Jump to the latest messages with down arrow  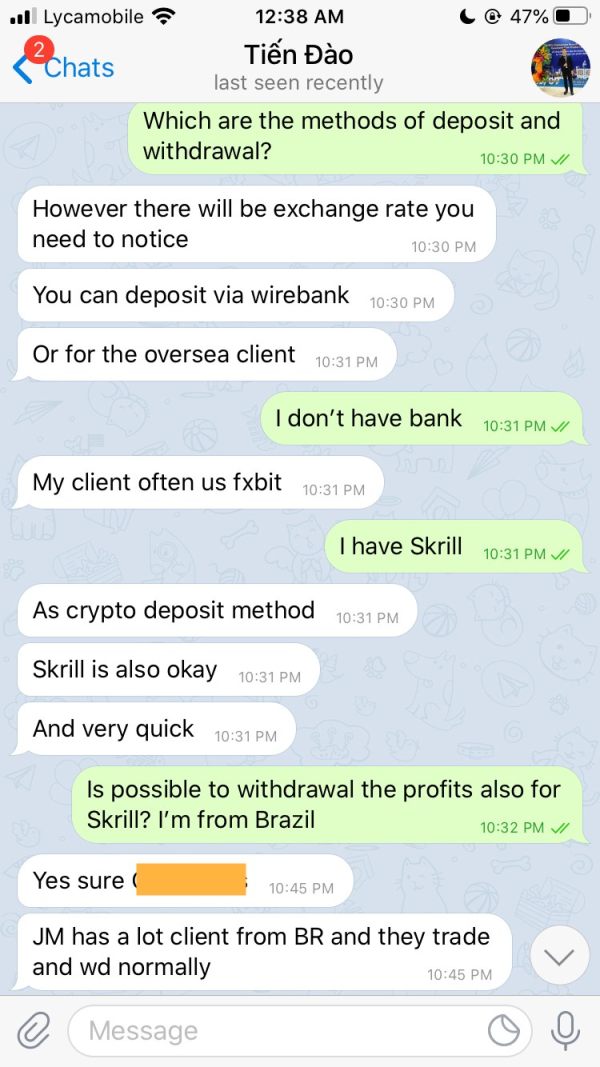point(560,957)
